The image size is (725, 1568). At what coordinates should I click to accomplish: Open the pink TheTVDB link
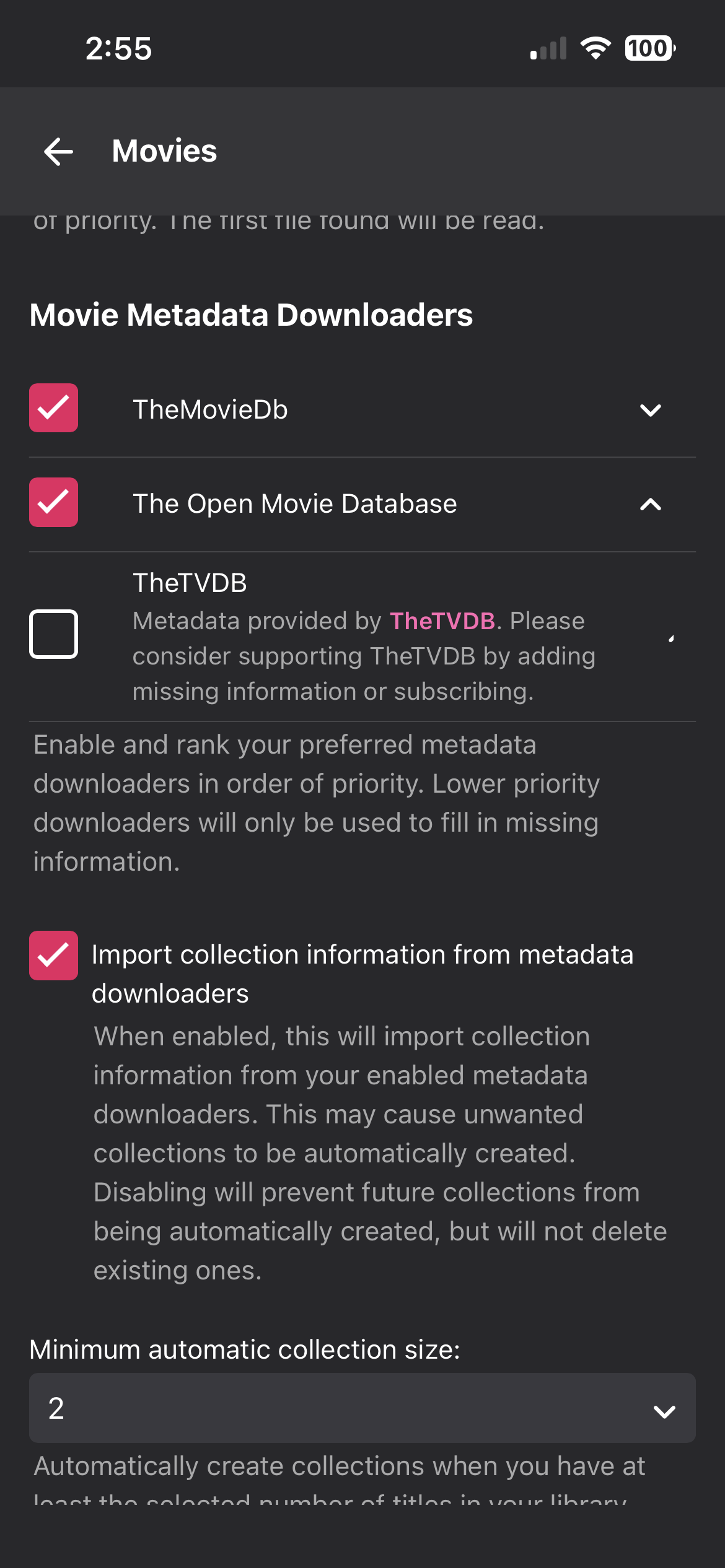442,621
